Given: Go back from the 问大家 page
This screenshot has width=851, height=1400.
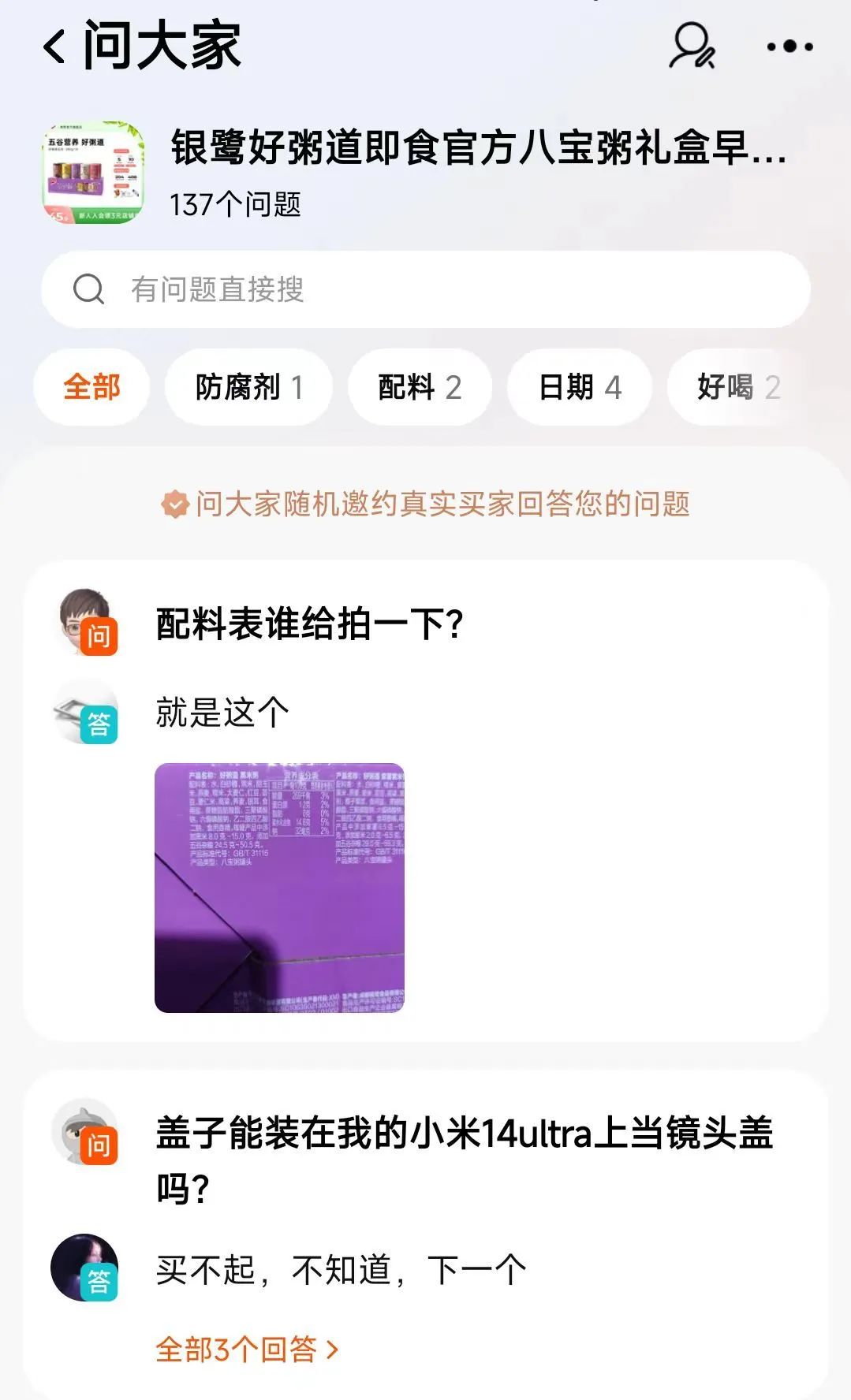Looking at the screenshot, I should point(54,47).
